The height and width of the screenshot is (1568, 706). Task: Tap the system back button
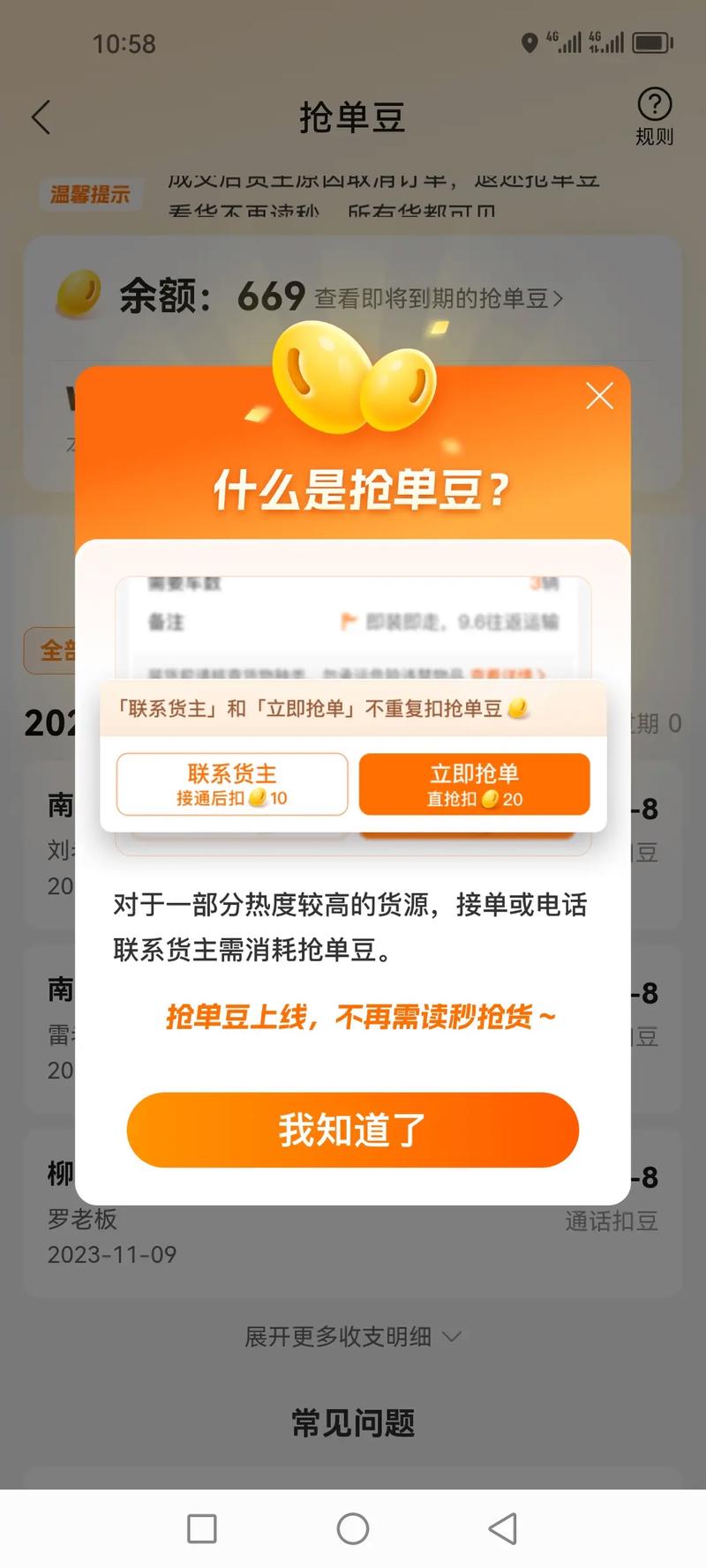tap(503, 1528)
